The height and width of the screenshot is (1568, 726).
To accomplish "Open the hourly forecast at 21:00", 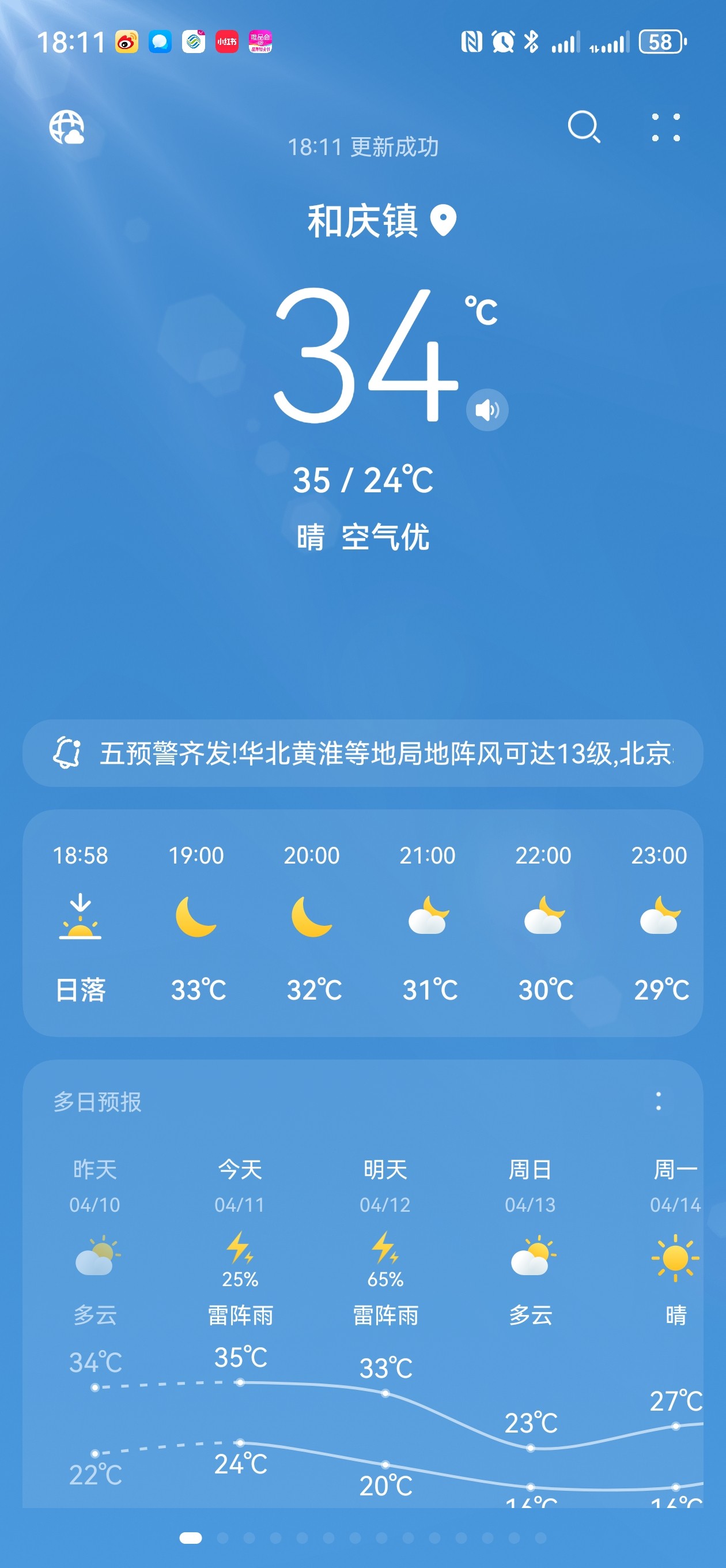I will coord(429,922).
